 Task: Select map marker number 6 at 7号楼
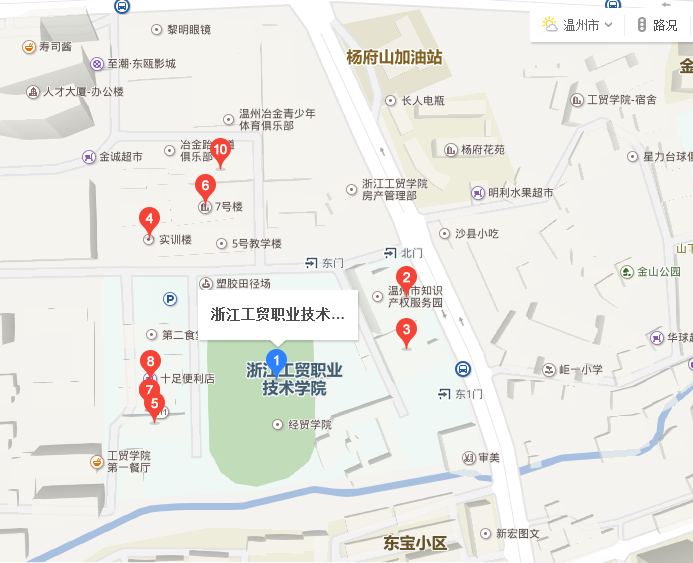[x=205, y=187]
